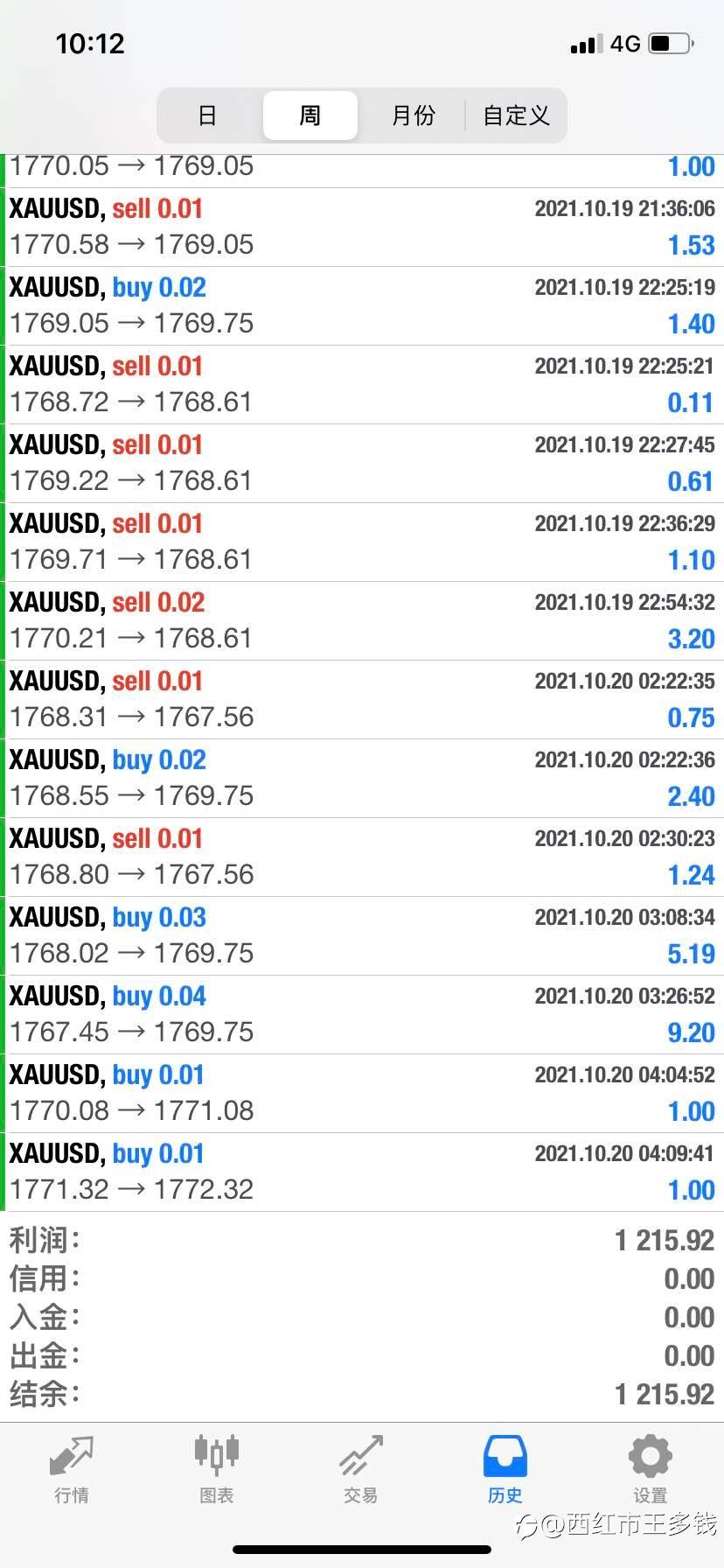View the buy 0.01 trade at 04:09:41

(362, 1172)
